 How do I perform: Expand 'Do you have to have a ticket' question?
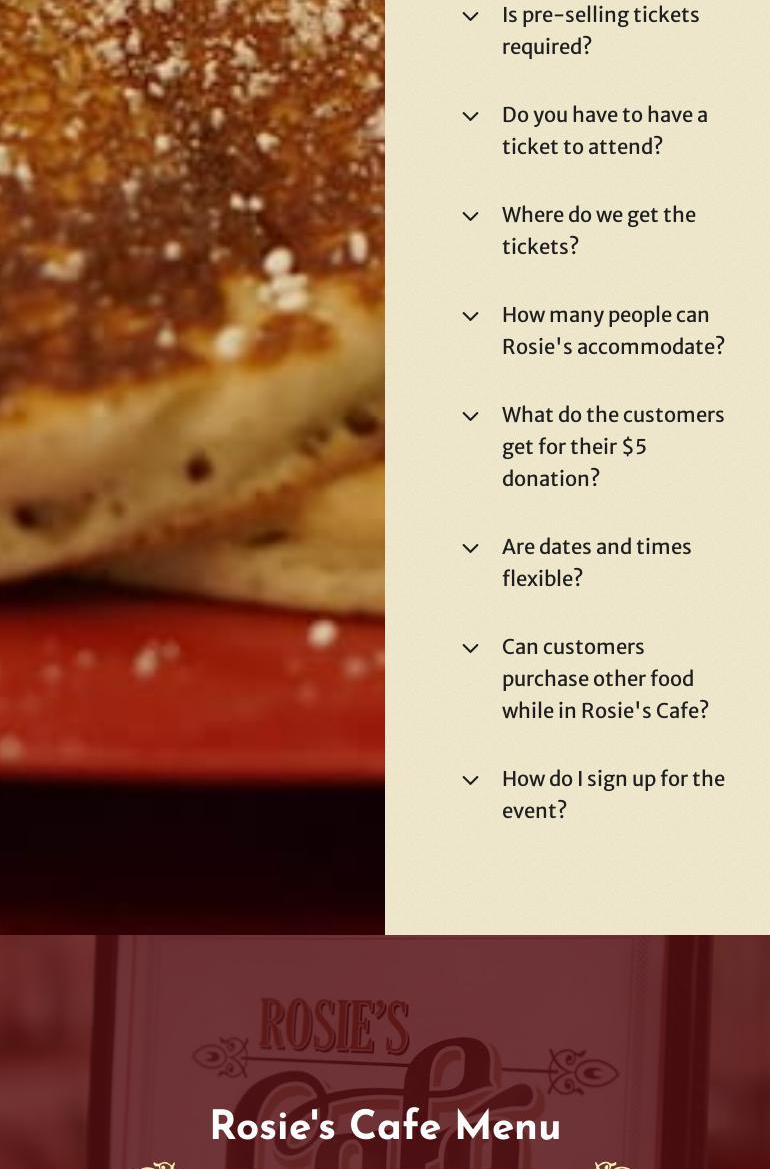[604, 131]
